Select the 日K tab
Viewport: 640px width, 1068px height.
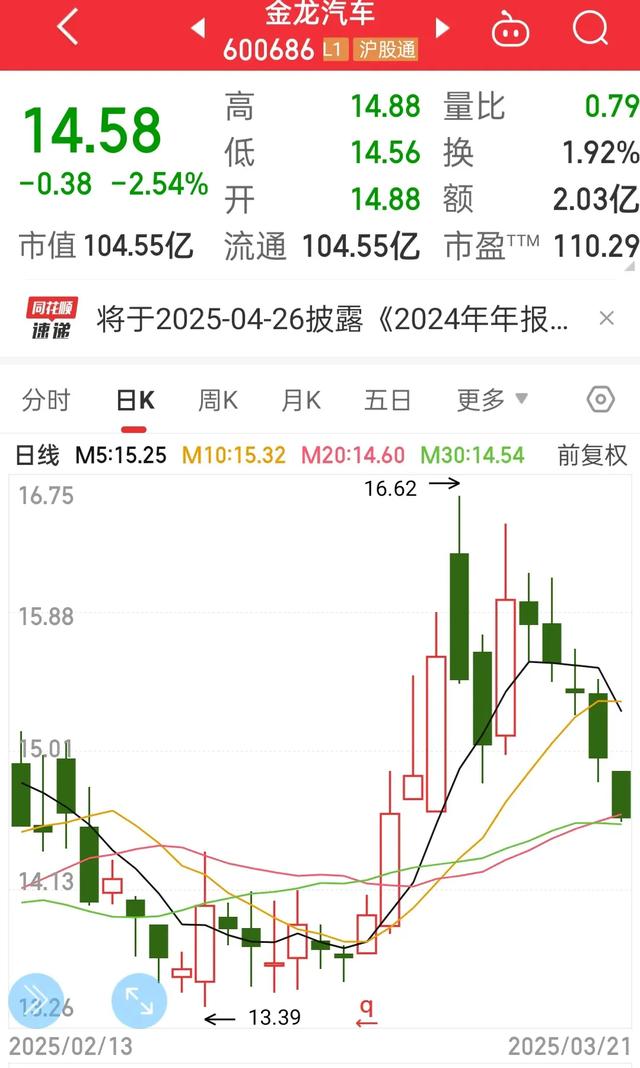point(135,400)
